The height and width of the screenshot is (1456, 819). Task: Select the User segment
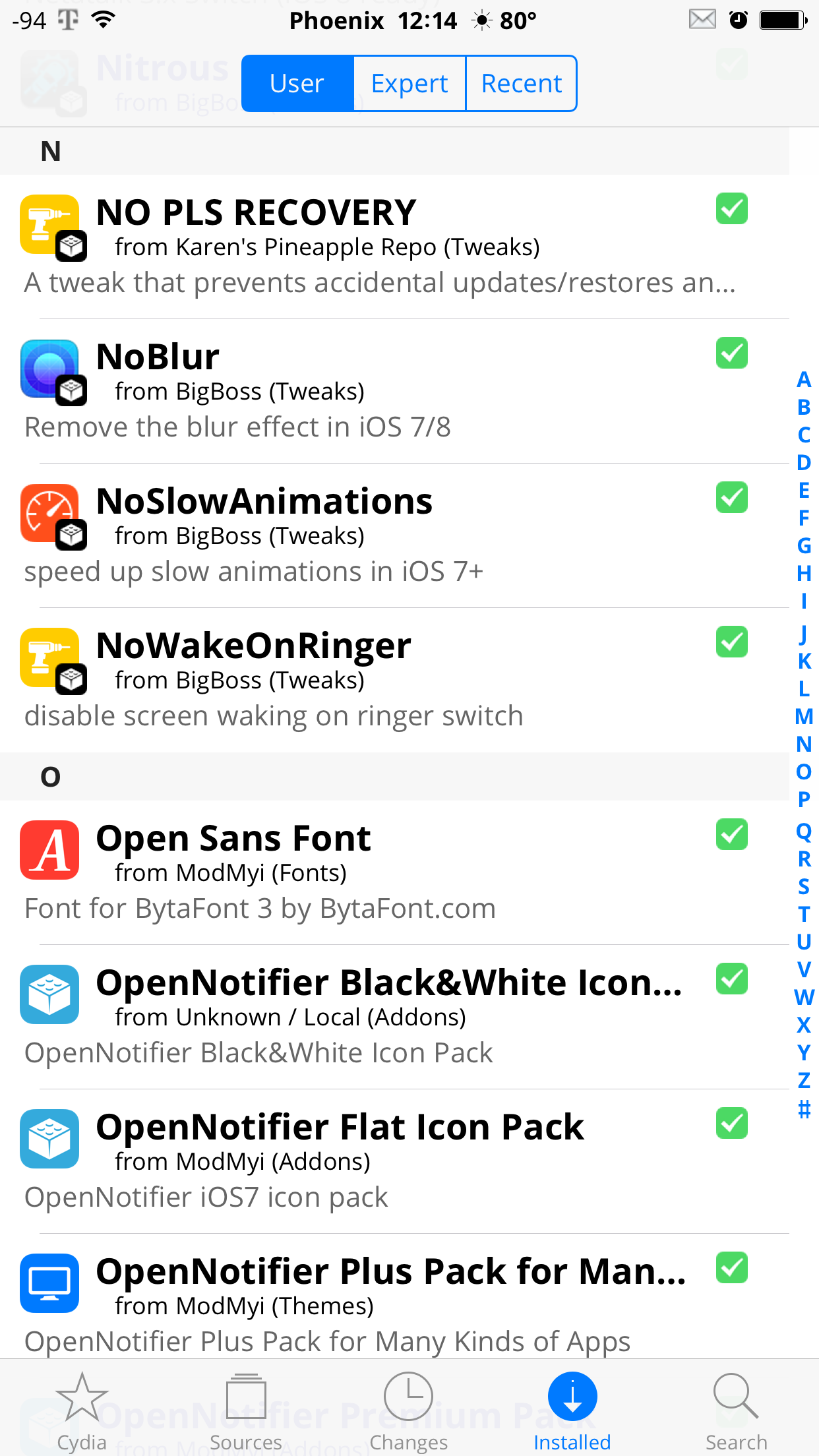point(297,84)
